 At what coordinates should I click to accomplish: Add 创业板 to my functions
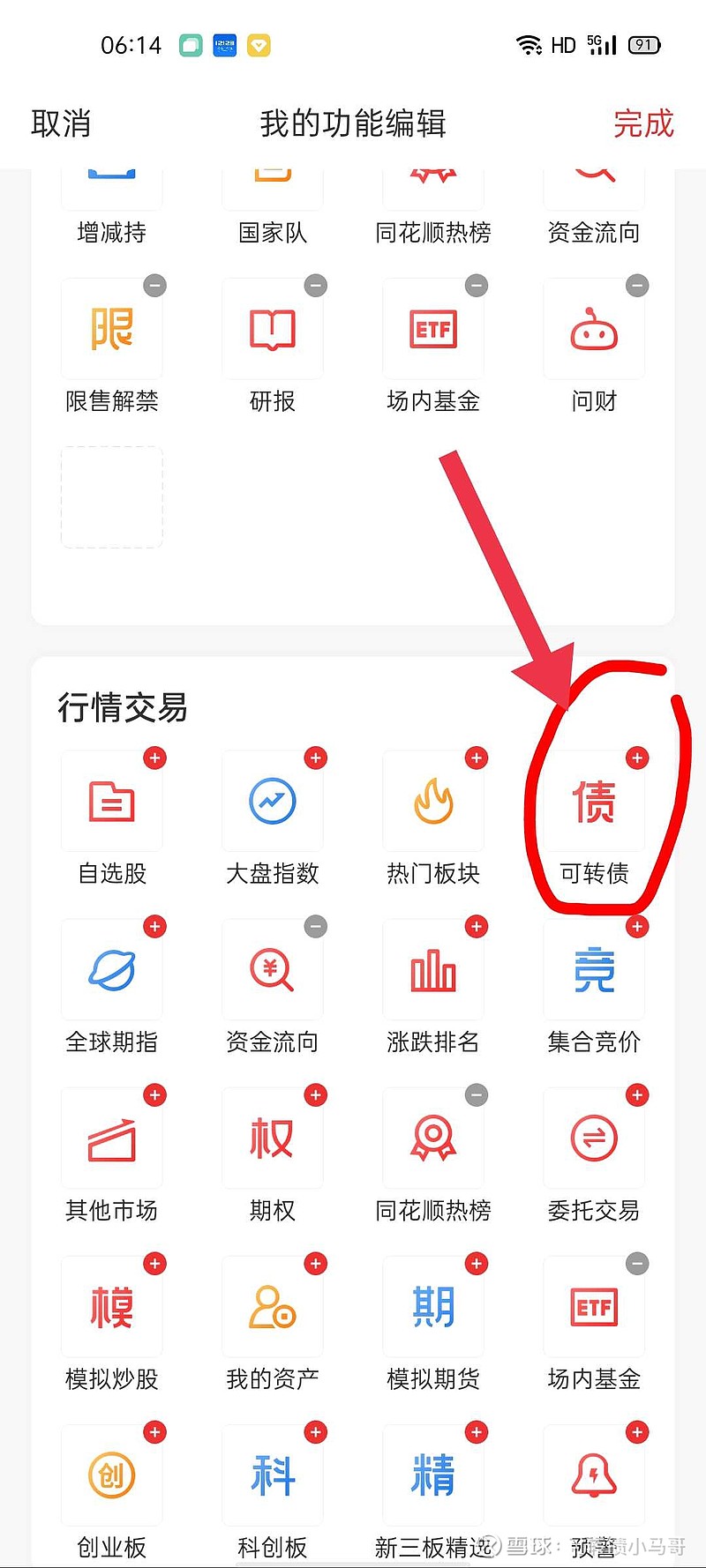pos(155,1432)
